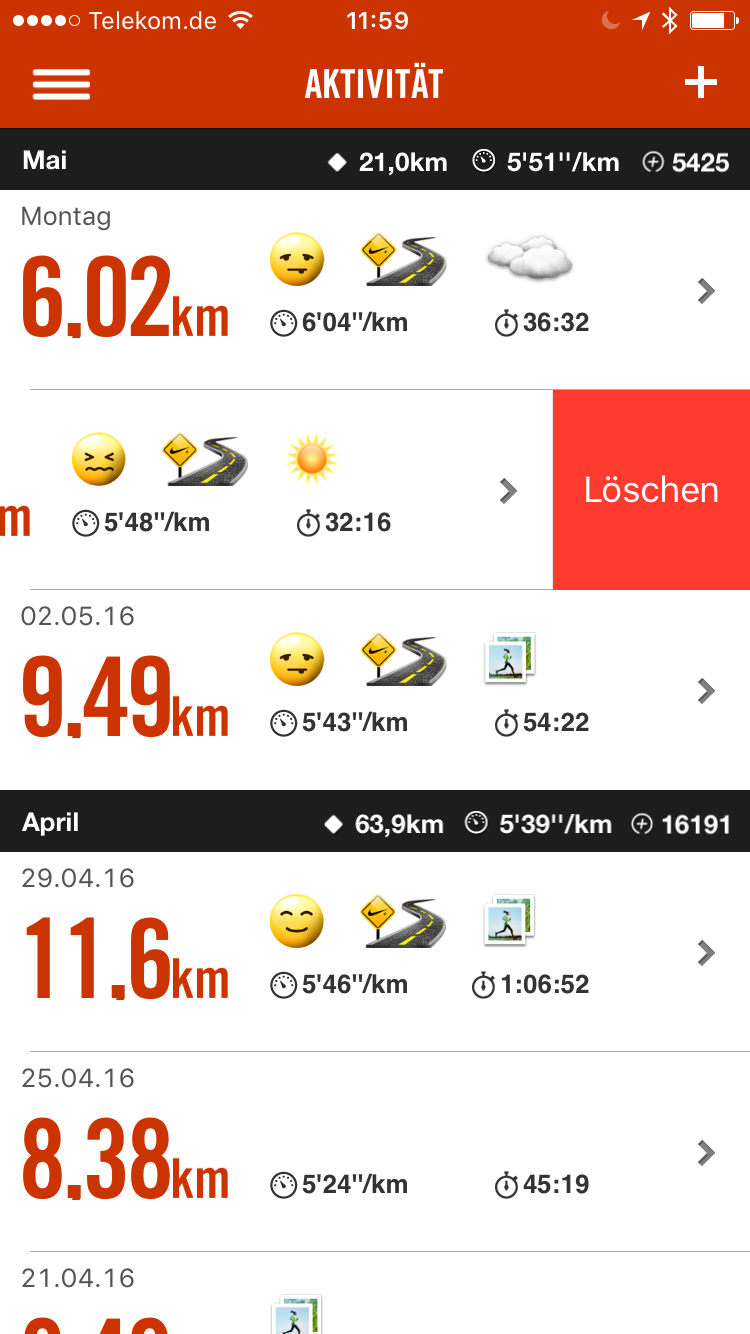Open the hamburger menu
Screen dimensions: 750x1334
(x=61, y=84)
